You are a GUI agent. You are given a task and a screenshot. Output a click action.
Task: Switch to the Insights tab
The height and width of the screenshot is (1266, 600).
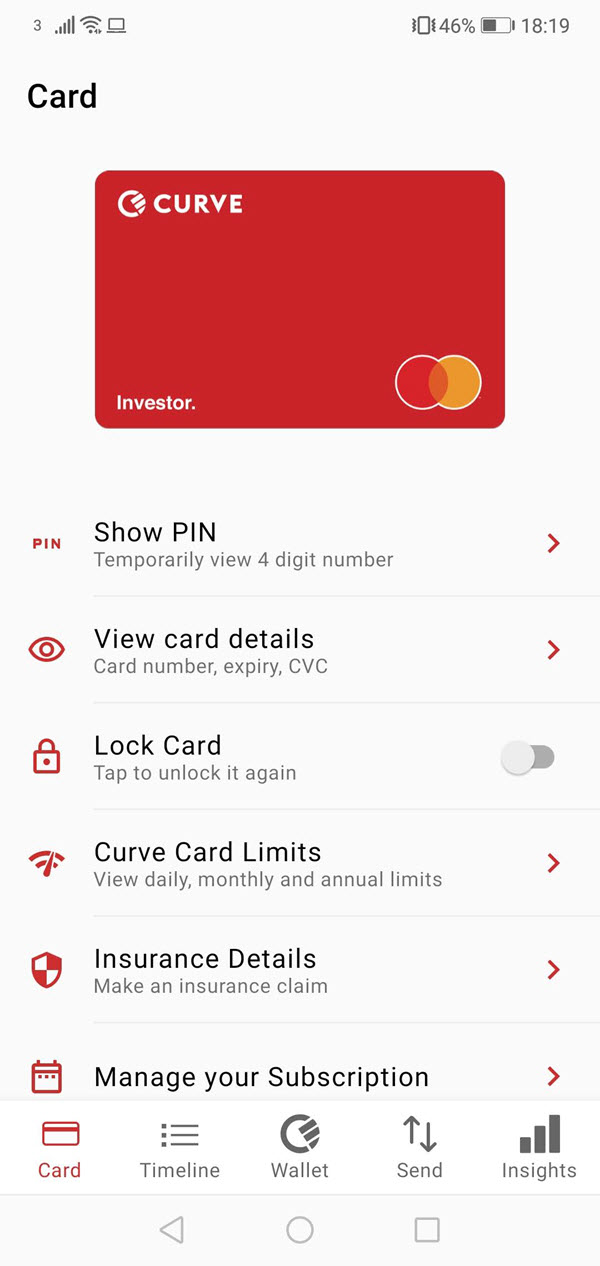click(540, 1148)
